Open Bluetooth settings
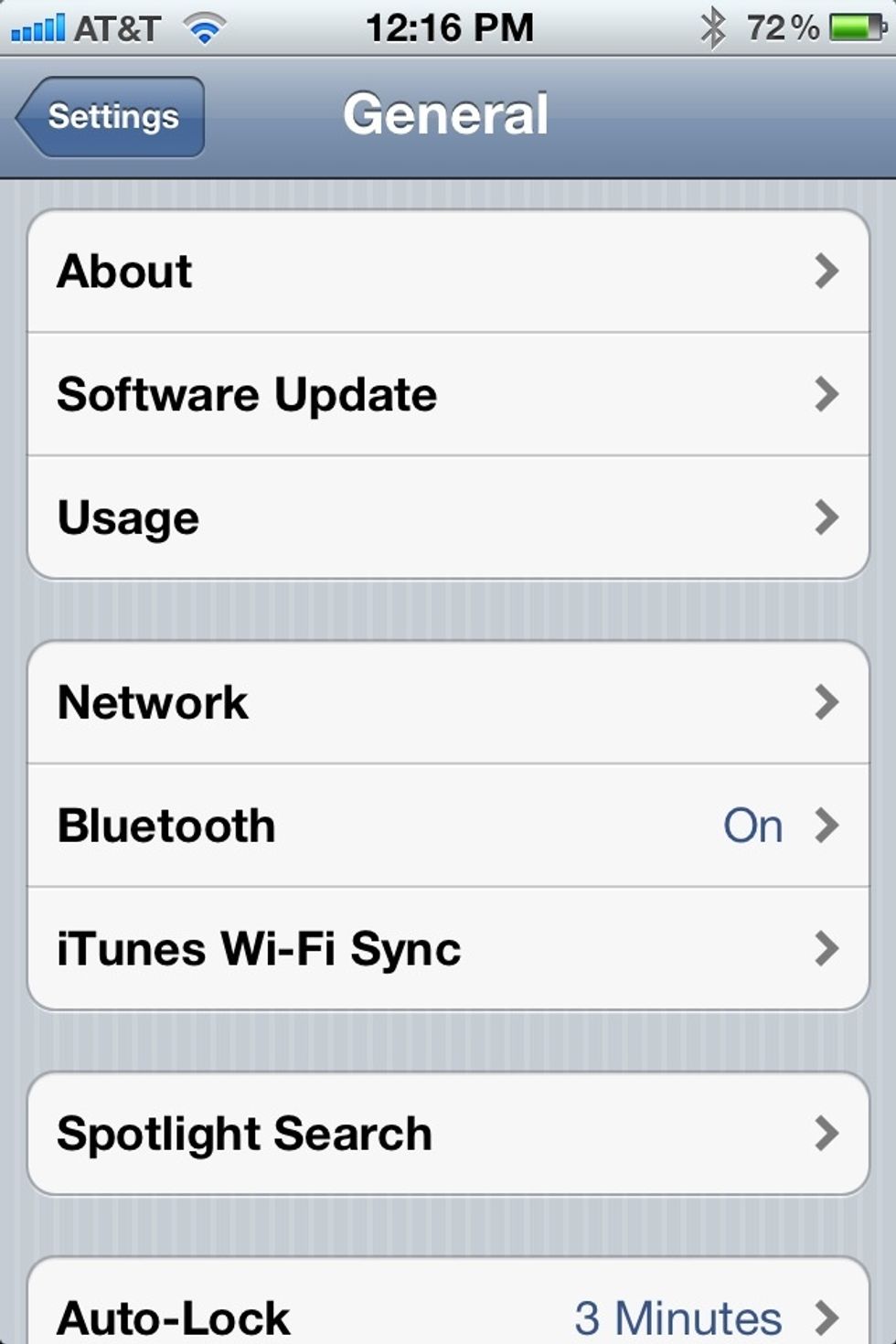This screenshot has width=896, height=1344. tap(448, 826)
